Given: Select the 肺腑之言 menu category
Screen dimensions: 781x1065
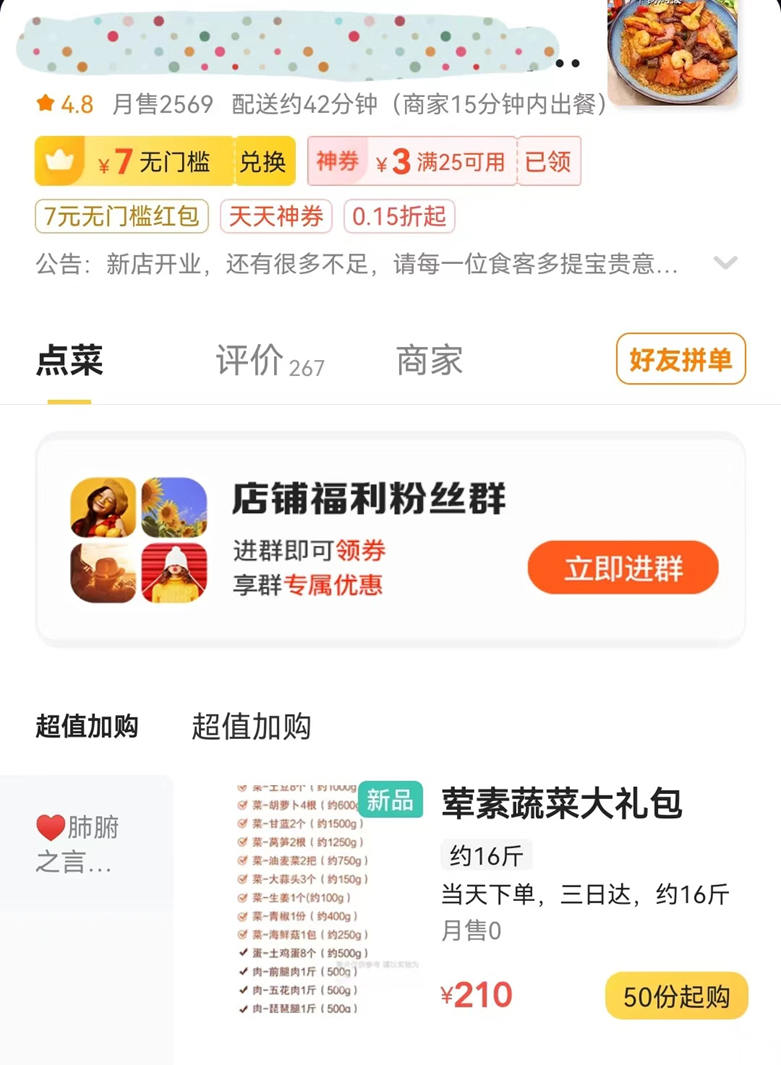Looking at the screenshot, I should [78, 845].
